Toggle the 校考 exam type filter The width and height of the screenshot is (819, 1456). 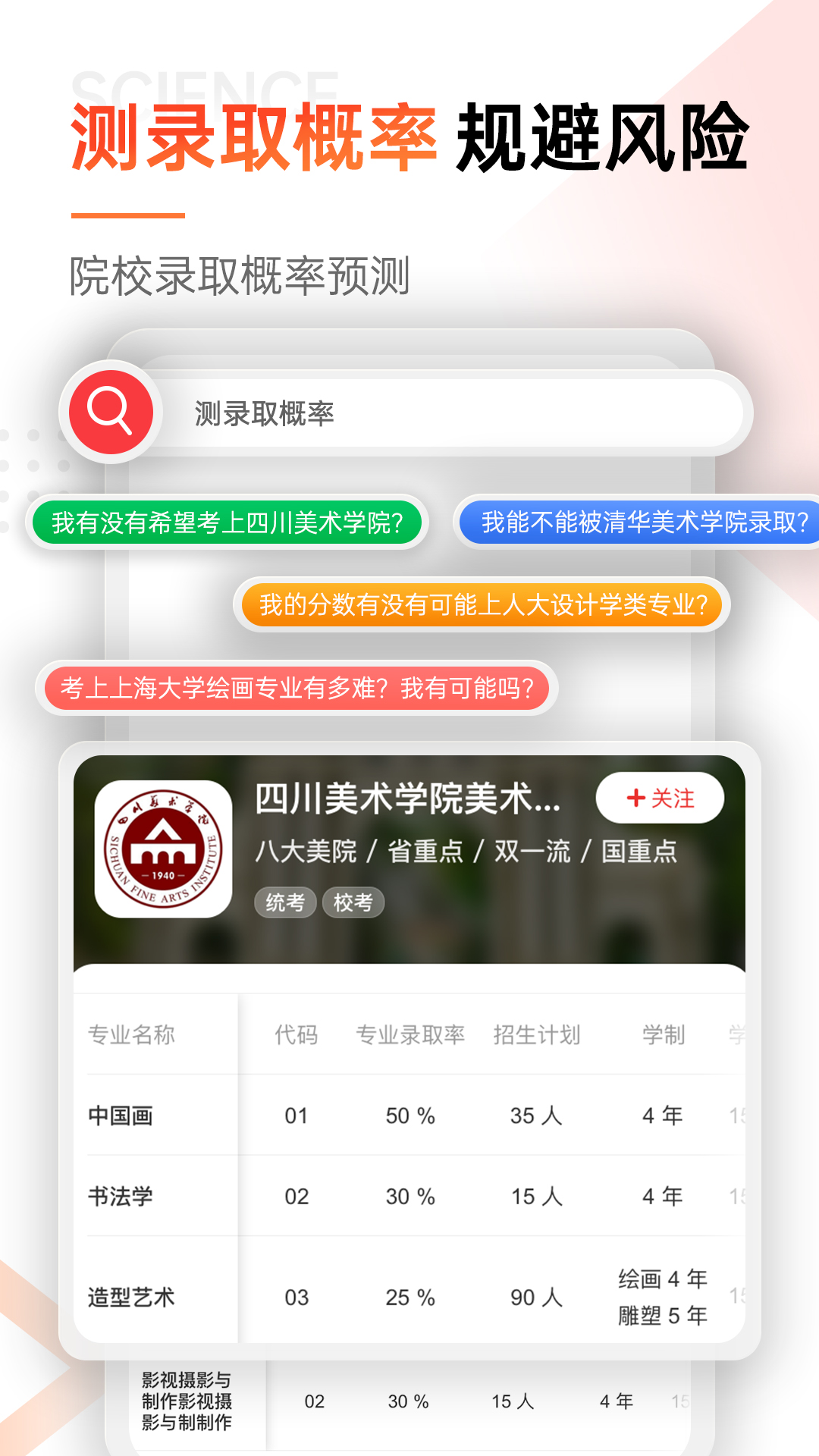tap(353, 902)
